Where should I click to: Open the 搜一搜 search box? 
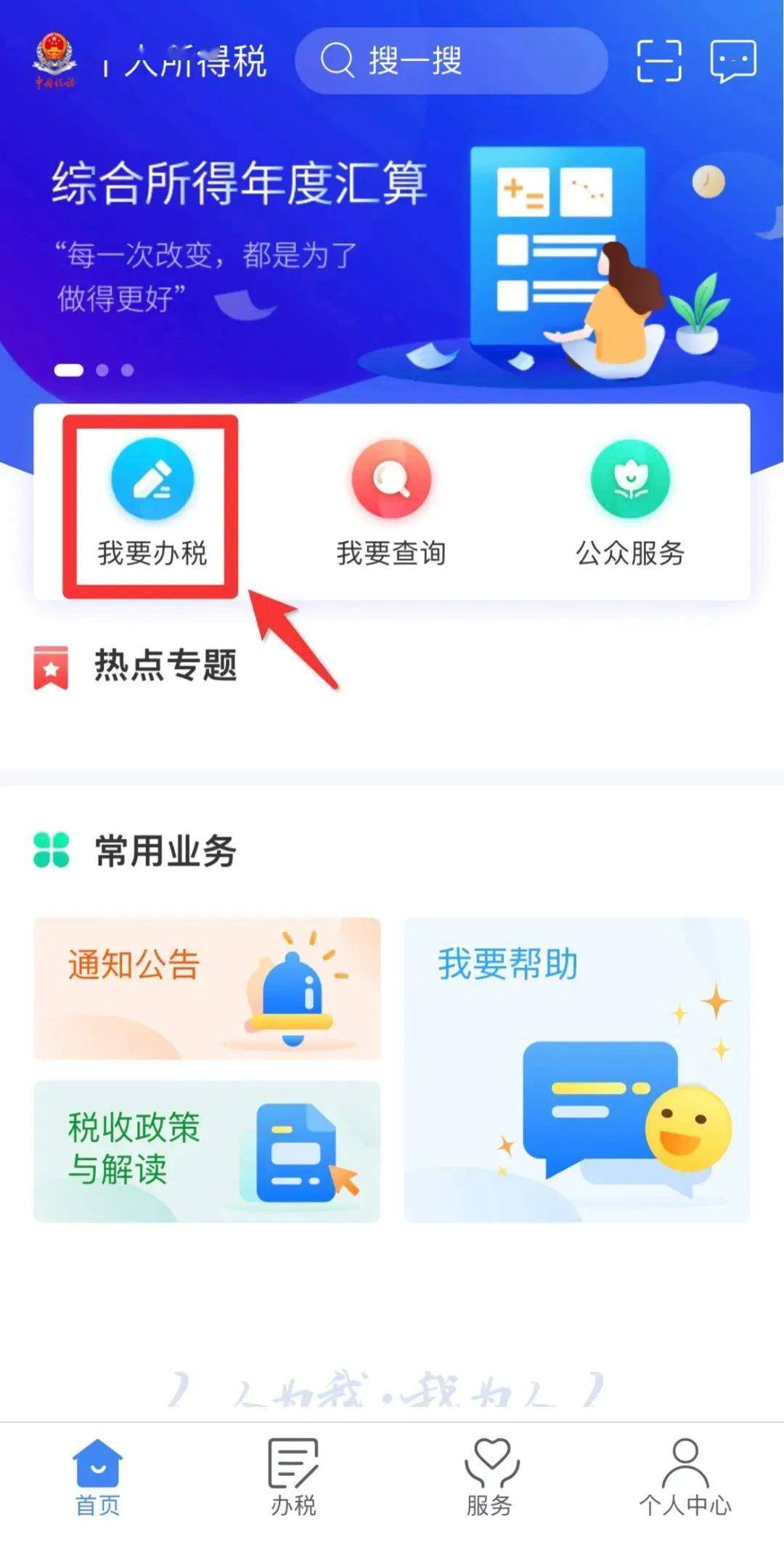pos(450,61)
